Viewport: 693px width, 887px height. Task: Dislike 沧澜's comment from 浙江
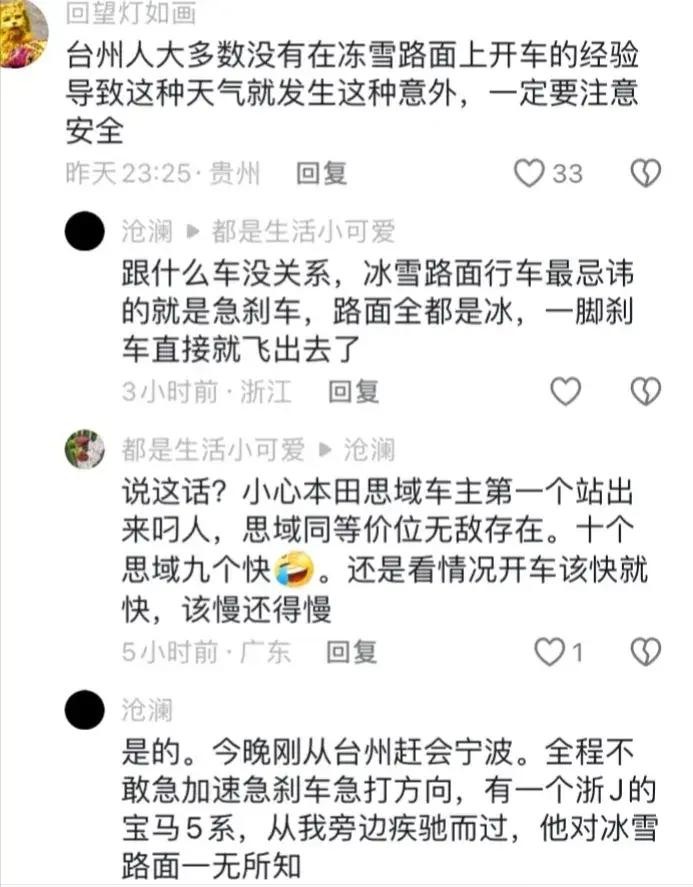646,391
